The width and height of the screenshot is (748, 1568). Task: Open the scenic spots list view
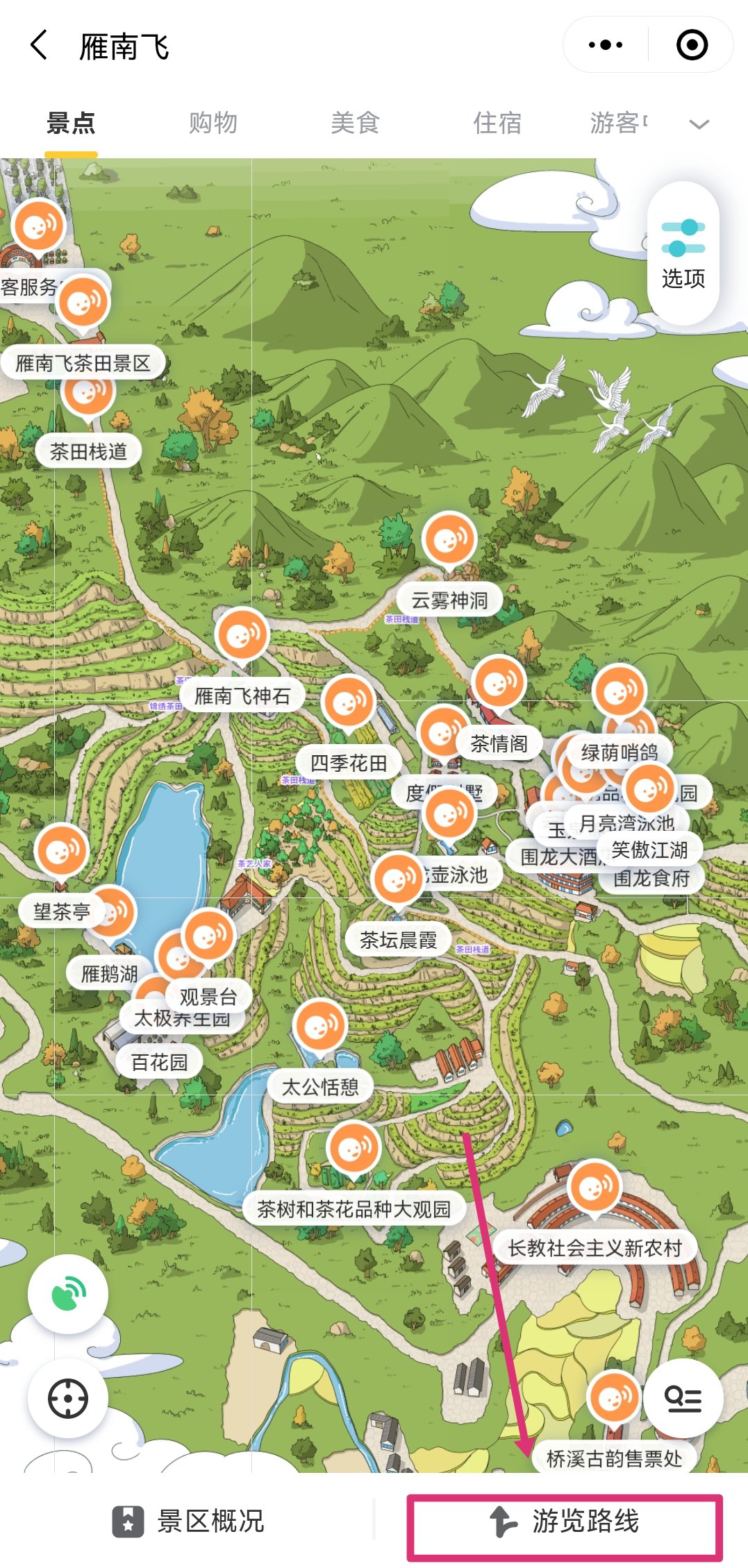click(683, 1399)
